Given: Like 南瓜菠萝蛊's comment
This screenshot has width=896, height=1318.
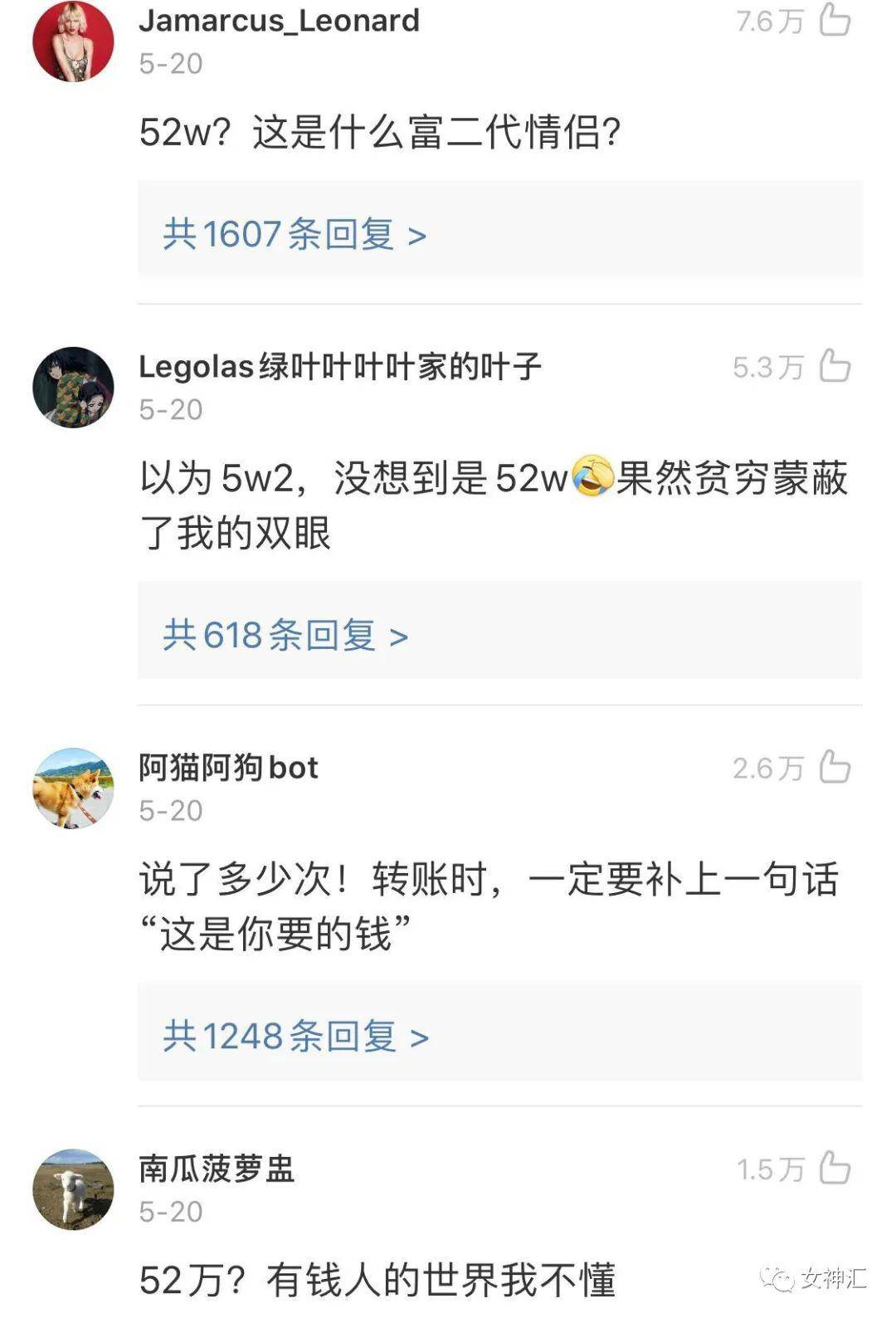Looking at the screenshot, I should pos(835,1169).
